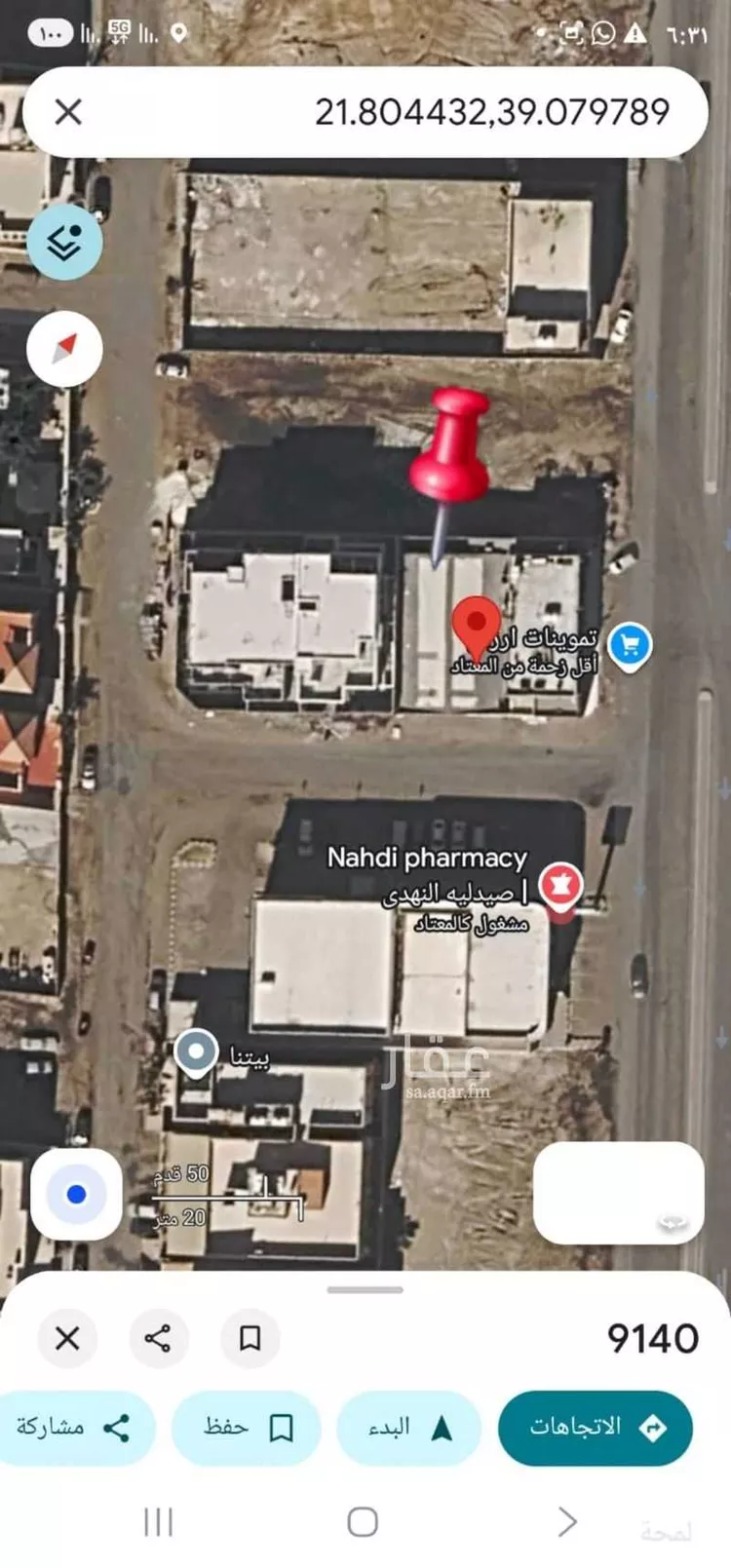
Task: Clear the coordinates search with the X
Action: point(68,112)
